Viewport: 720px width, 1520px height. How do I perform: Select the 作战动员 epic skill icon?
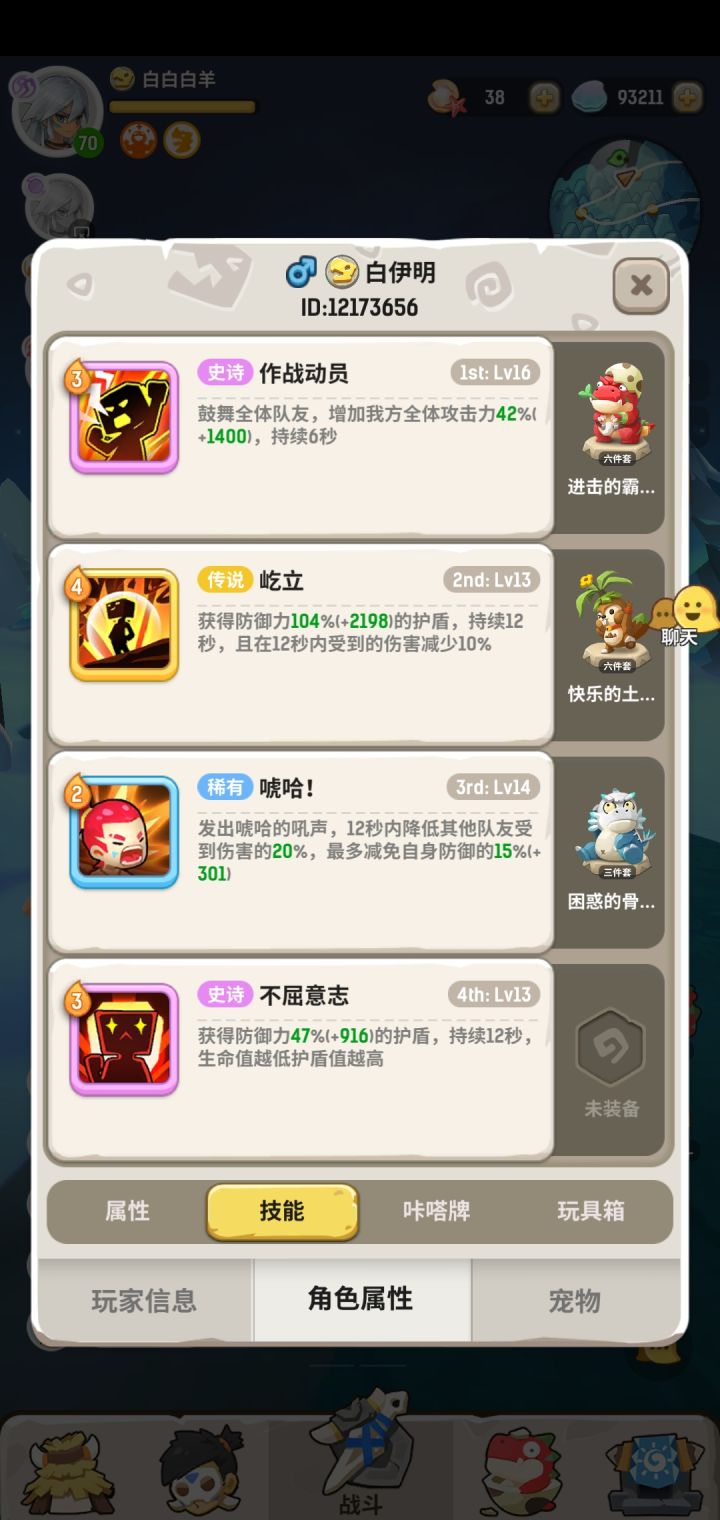(122, 415)
